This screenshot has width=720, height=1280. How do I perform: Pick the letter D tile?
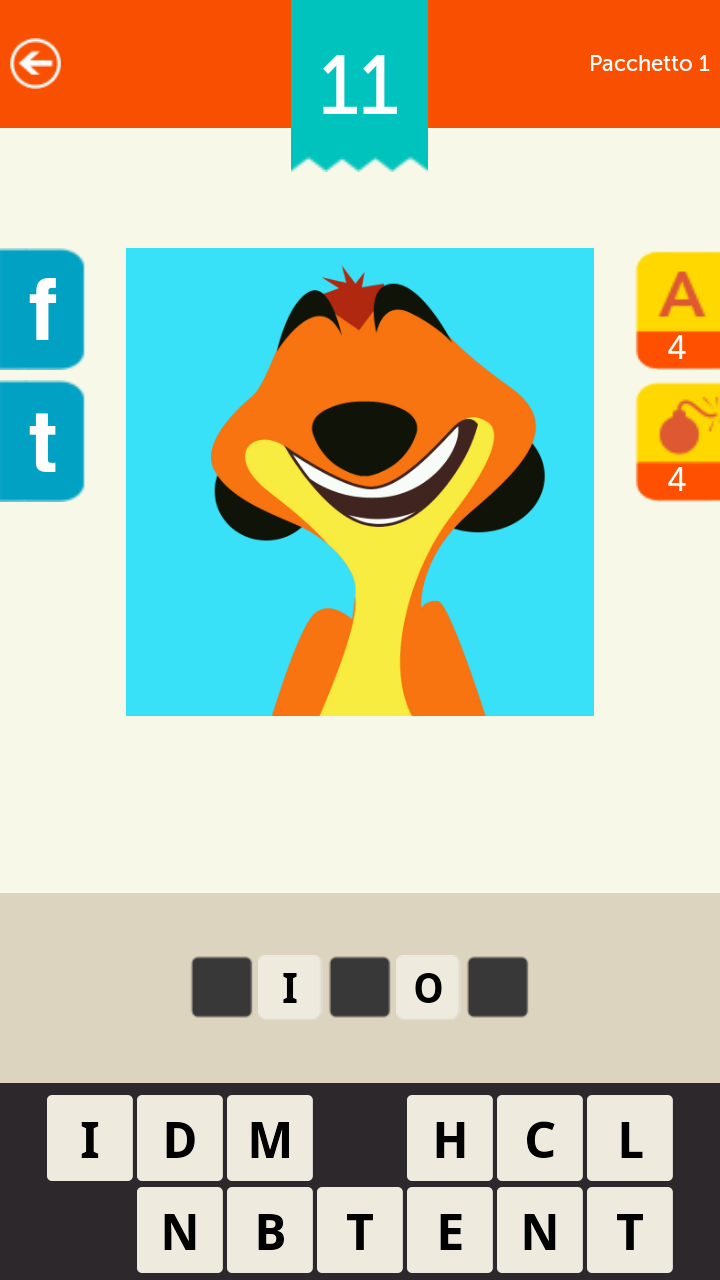180,1138
